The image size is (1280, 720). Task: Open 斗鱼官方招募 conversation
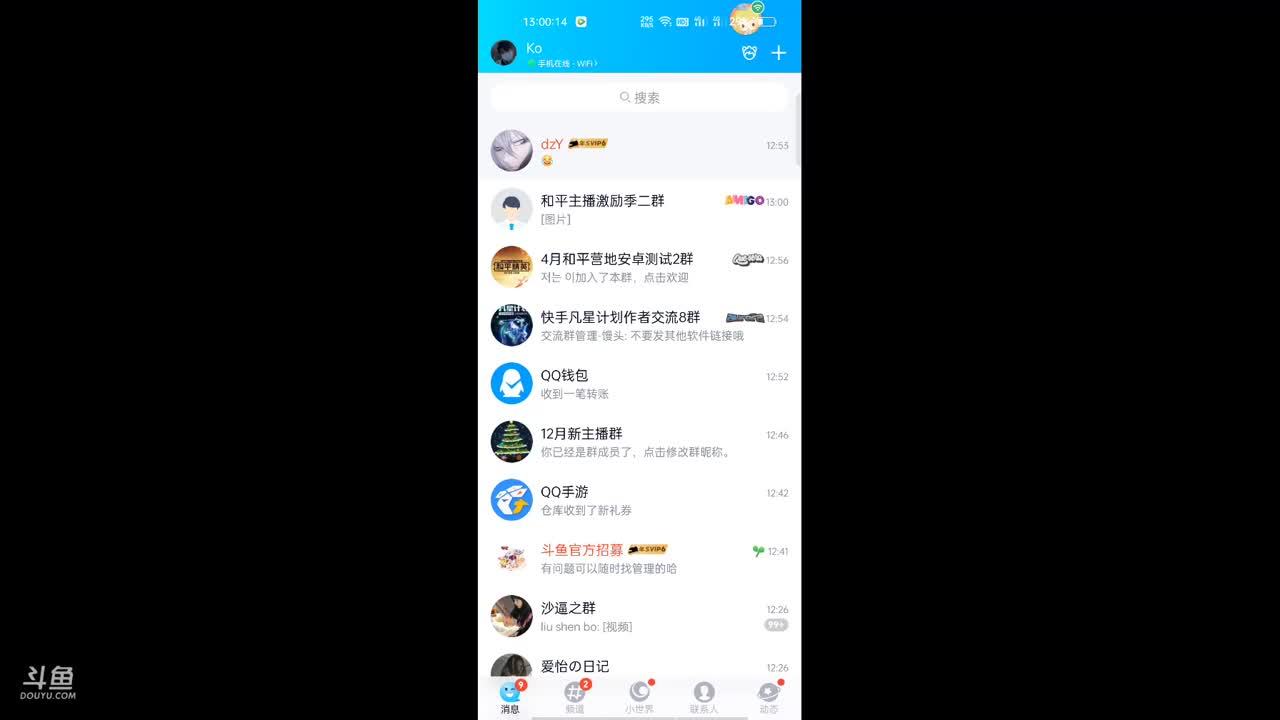[x=639, y=558]
